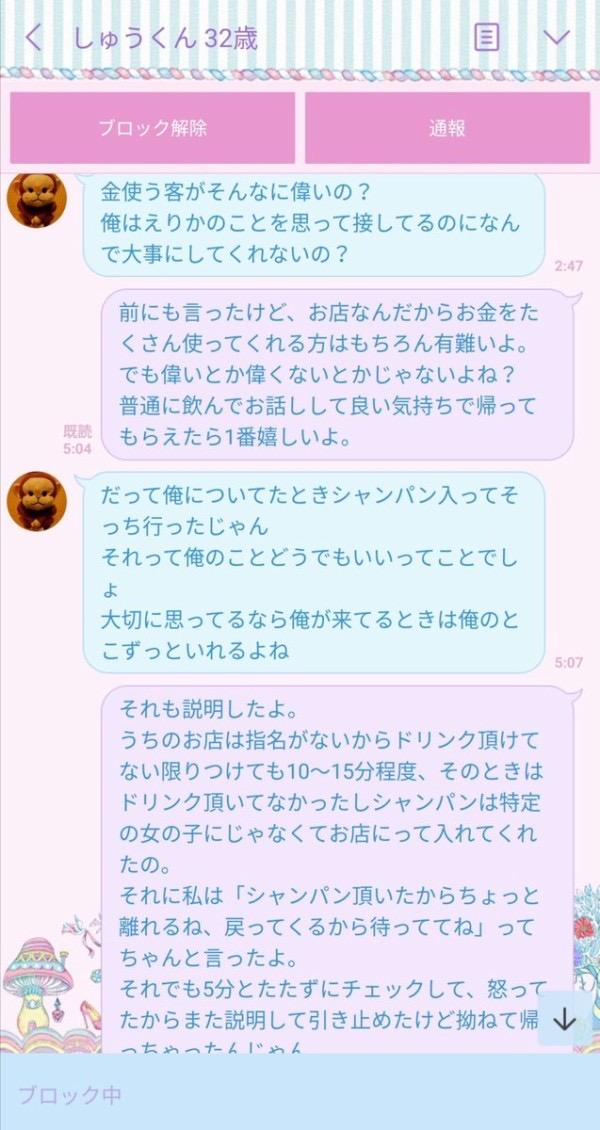Image resolution: width=600 pixels, height=1130 pixels.
Task: Open the memo note icon
Action: [x=486, y=38]
